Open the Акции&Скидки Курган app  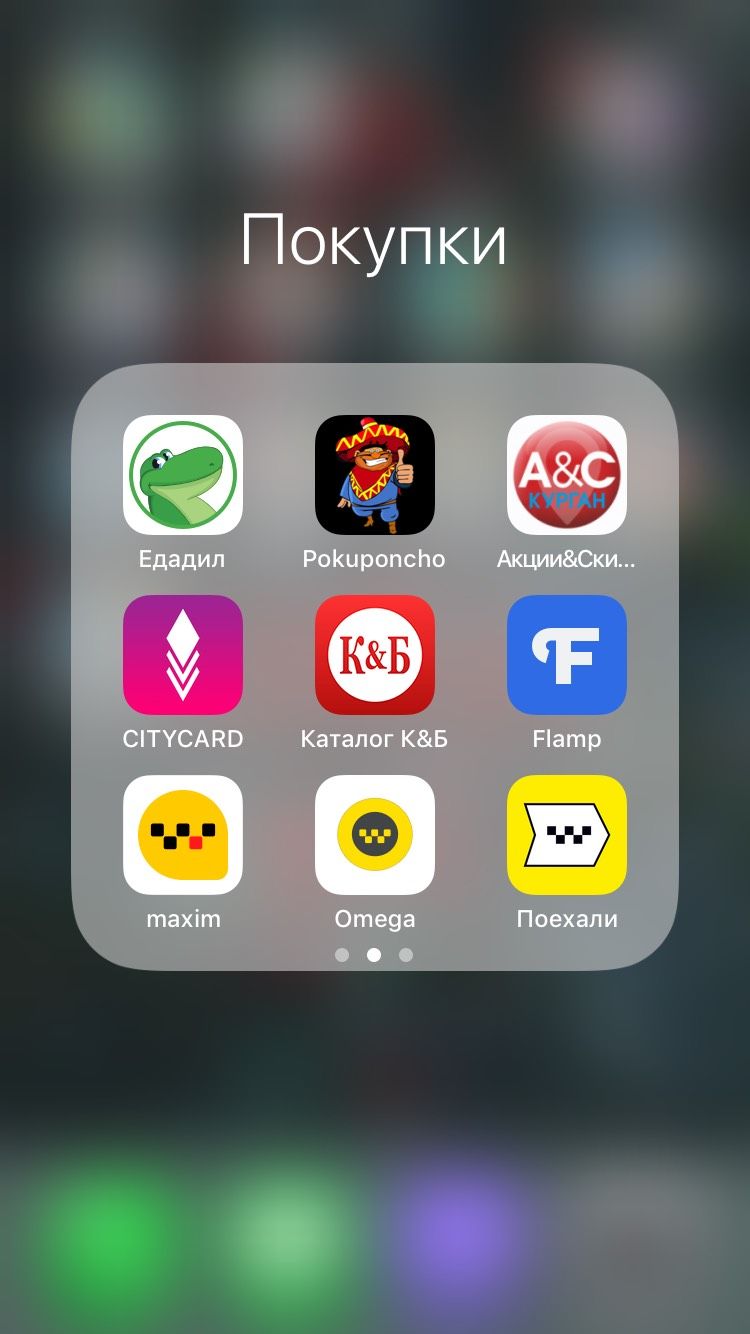point(567,475)
